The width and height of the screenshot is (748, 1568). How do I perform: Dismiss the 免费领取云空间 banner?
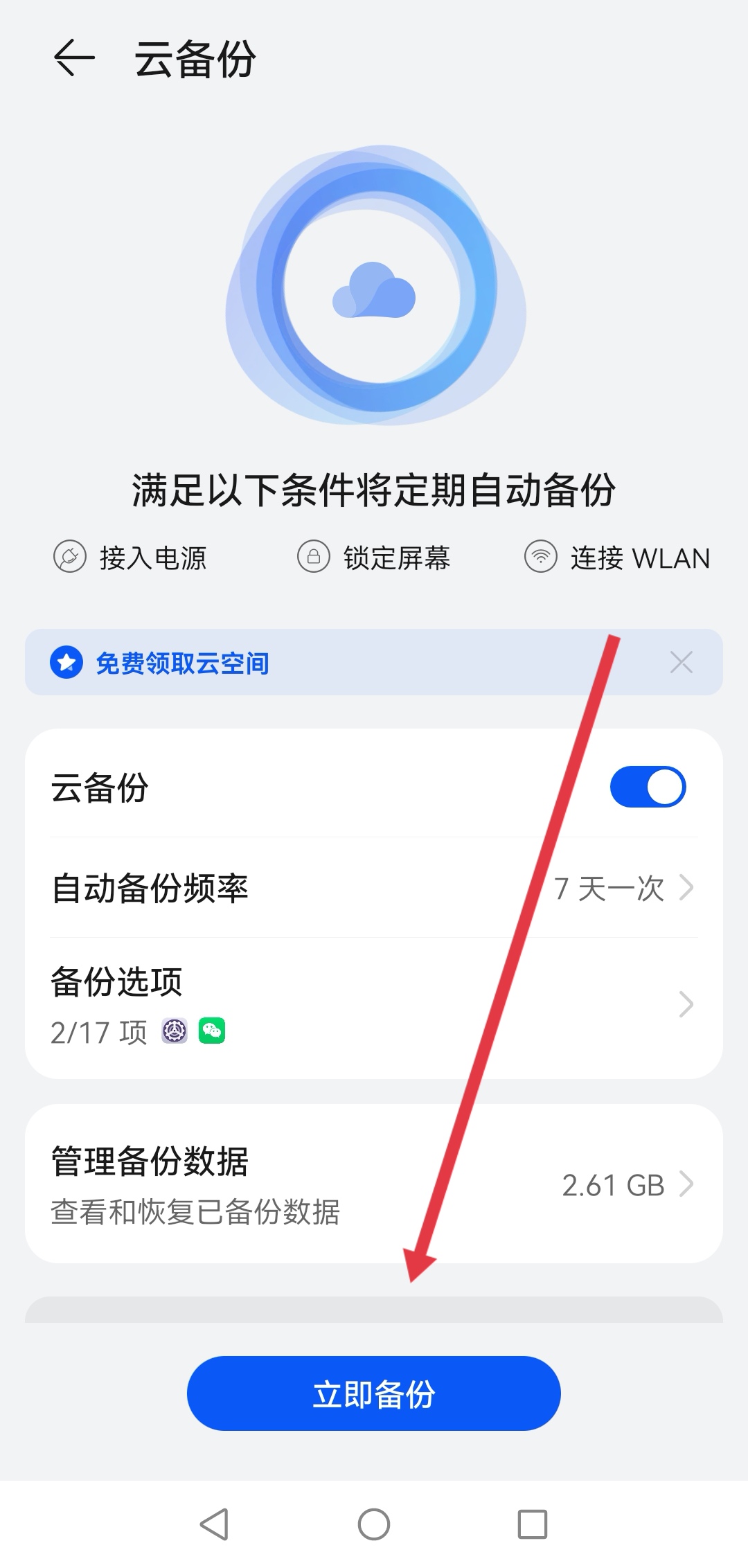[682, 662]
